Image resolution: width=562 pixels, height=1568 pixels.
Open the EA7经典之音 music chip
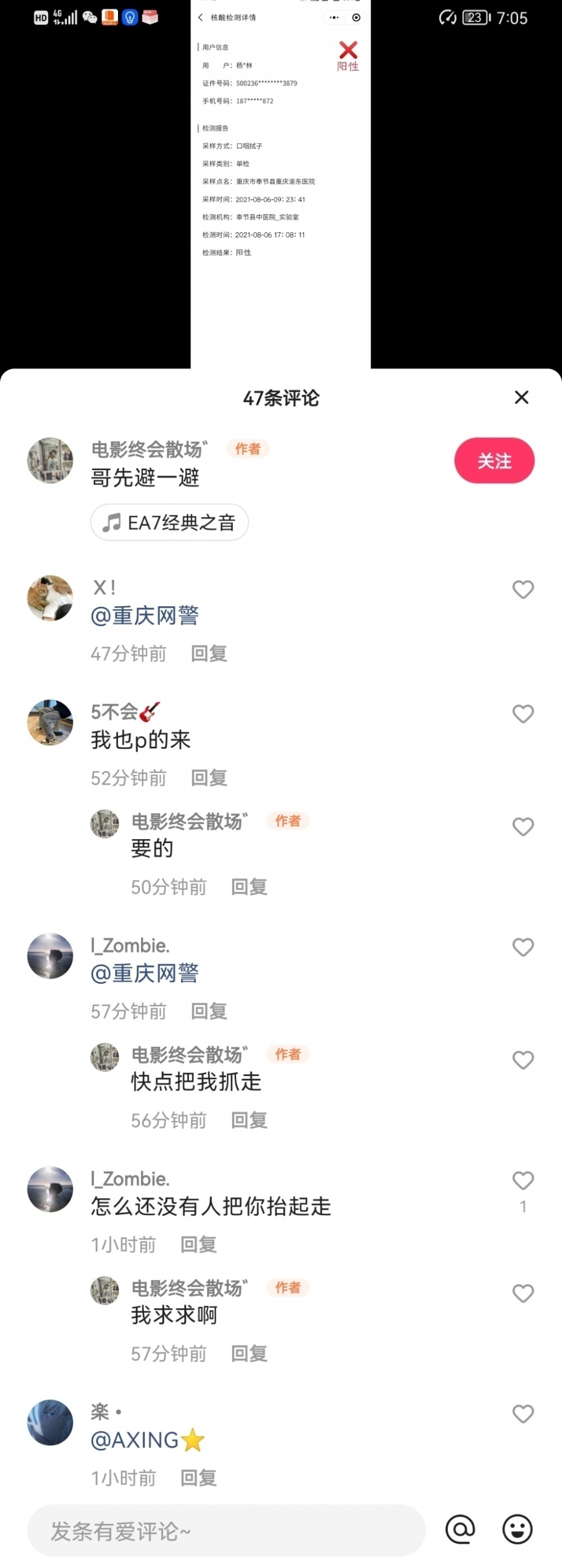click(170, 522)
